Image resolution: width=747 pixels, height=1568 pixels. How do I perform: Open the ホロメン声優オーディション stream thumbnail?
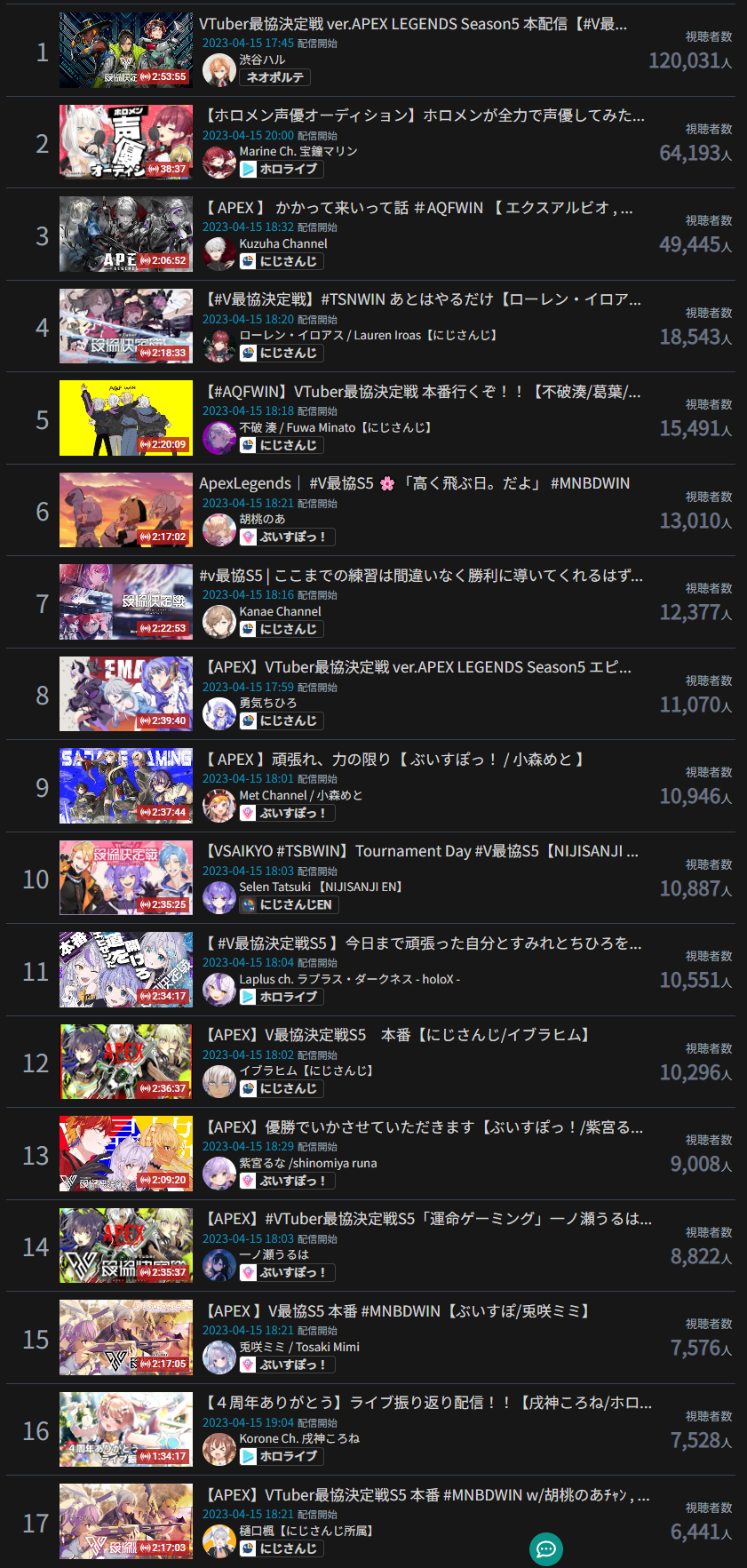tap(125, 142)
